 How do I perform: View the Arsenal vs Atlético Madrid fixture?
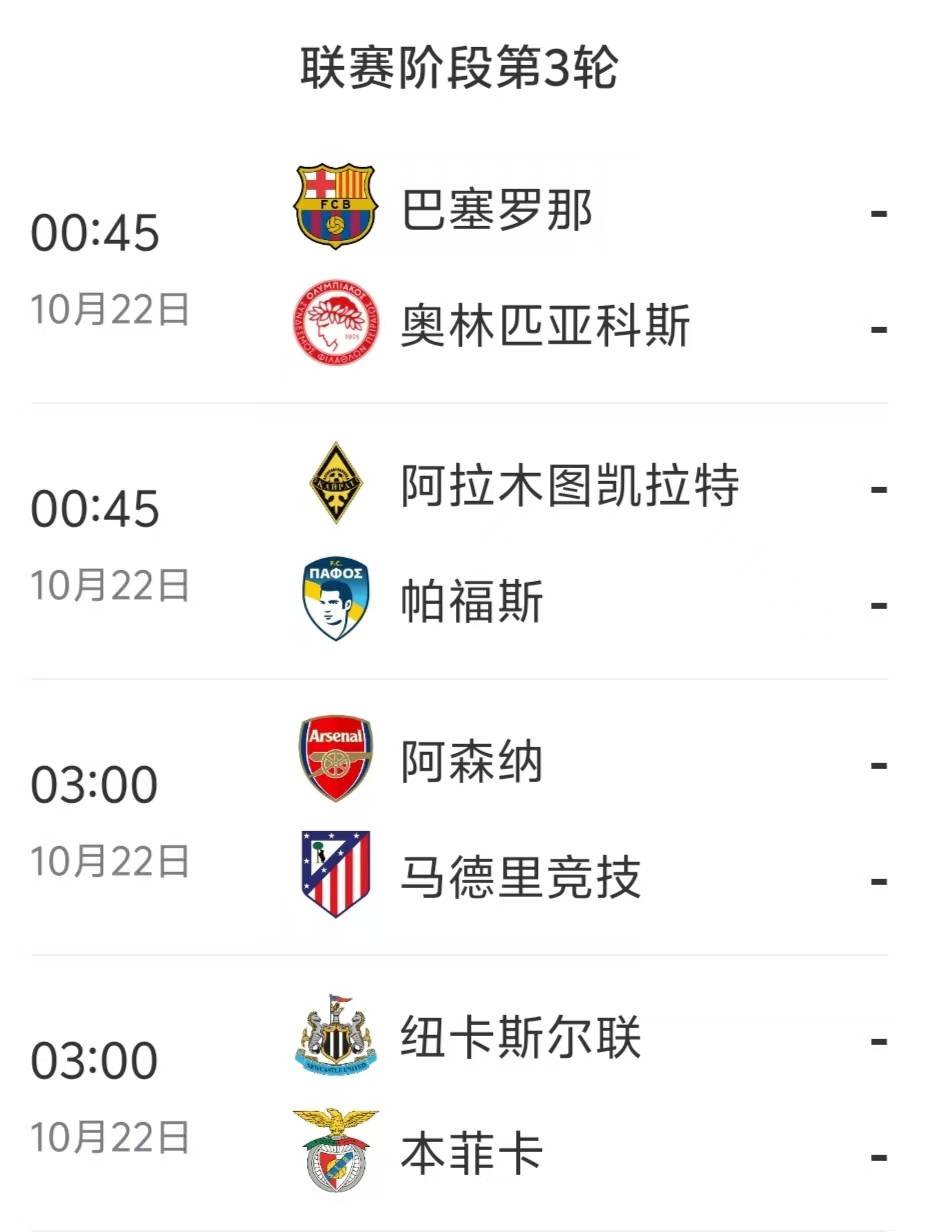click(x=470, y=821)
